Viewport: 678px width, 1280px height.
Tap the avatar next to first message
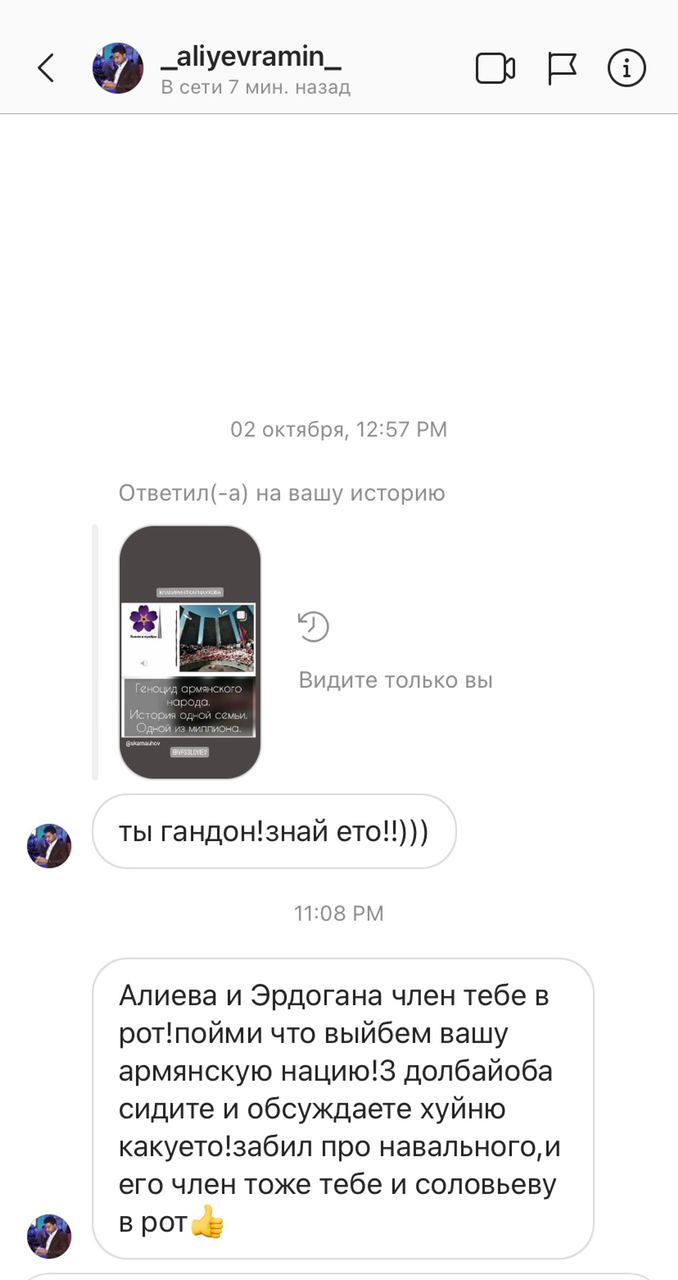(x=49, y=846)
